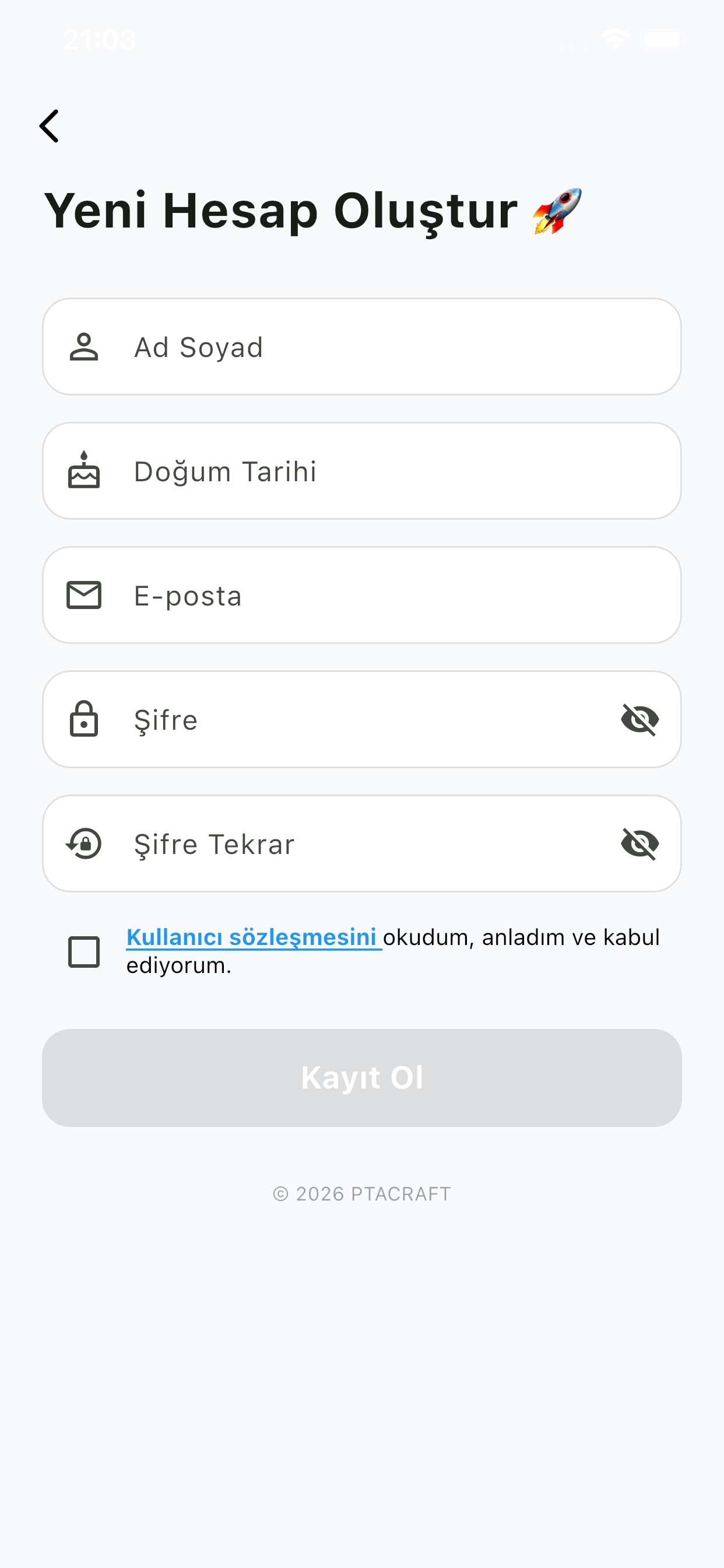Screen dimensions: 724x1568
Task: Click inside the Şifre Tekrar input field
Action: point(304,843)
